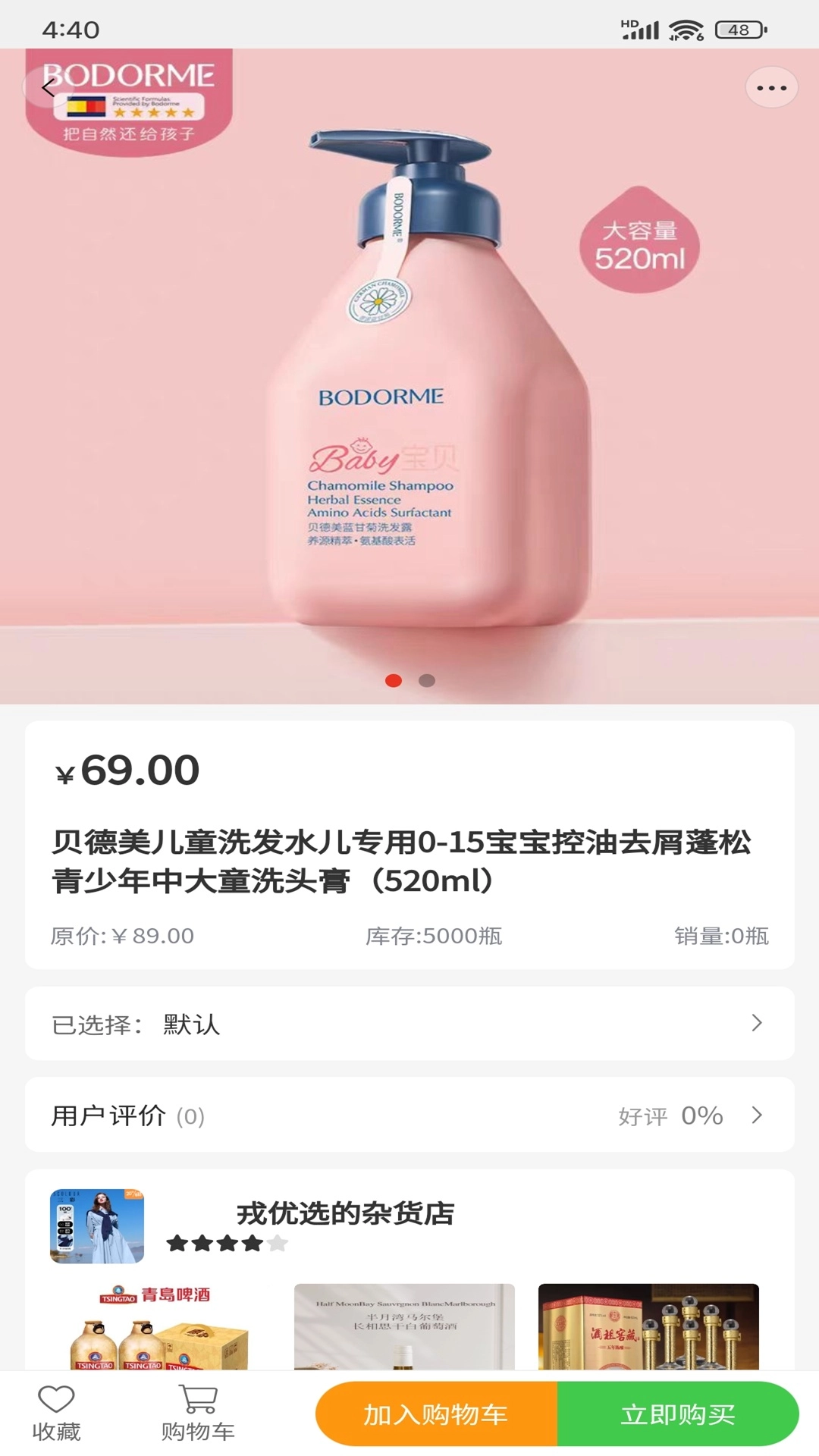Tap the 原价 ¥89.00 original price label
Screen dimensions: 819x1456
click(121, 937)
